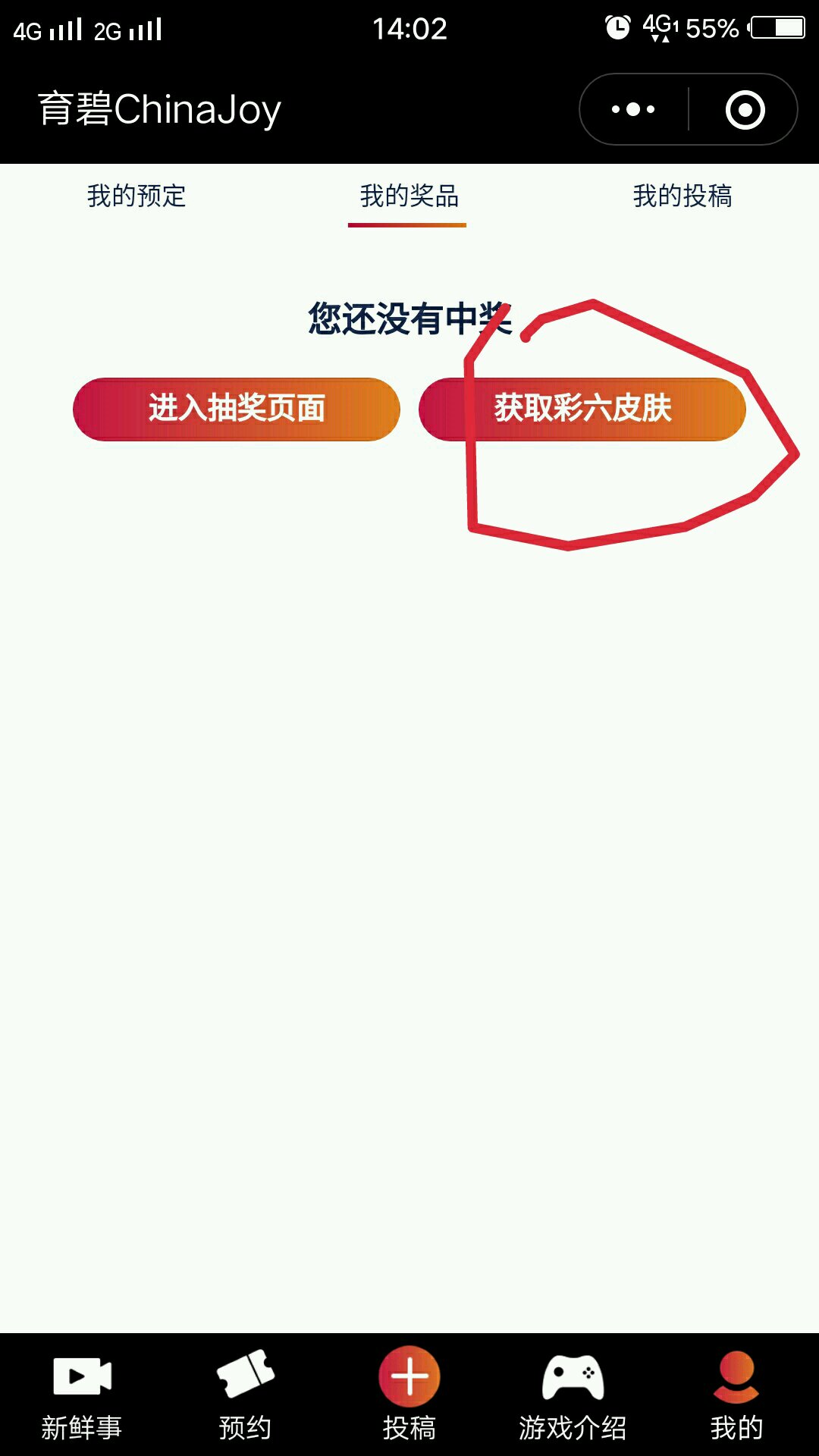Tap the 获取彩六皮肤 button
Image resolution: width=819 pixels, height=1456 pixels.
[x=582, y=409]
